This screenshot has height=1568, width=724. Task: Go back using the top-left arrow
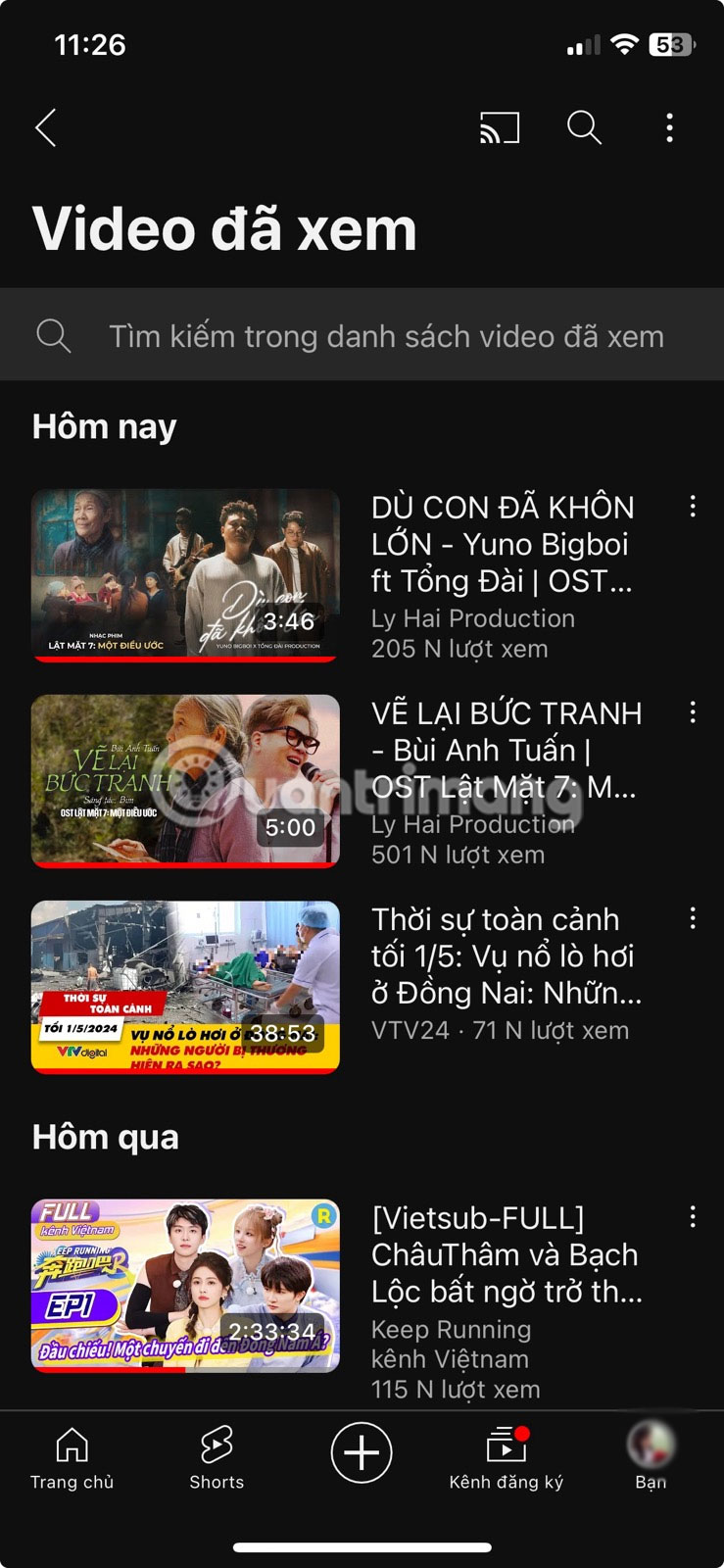coord(46,128)
